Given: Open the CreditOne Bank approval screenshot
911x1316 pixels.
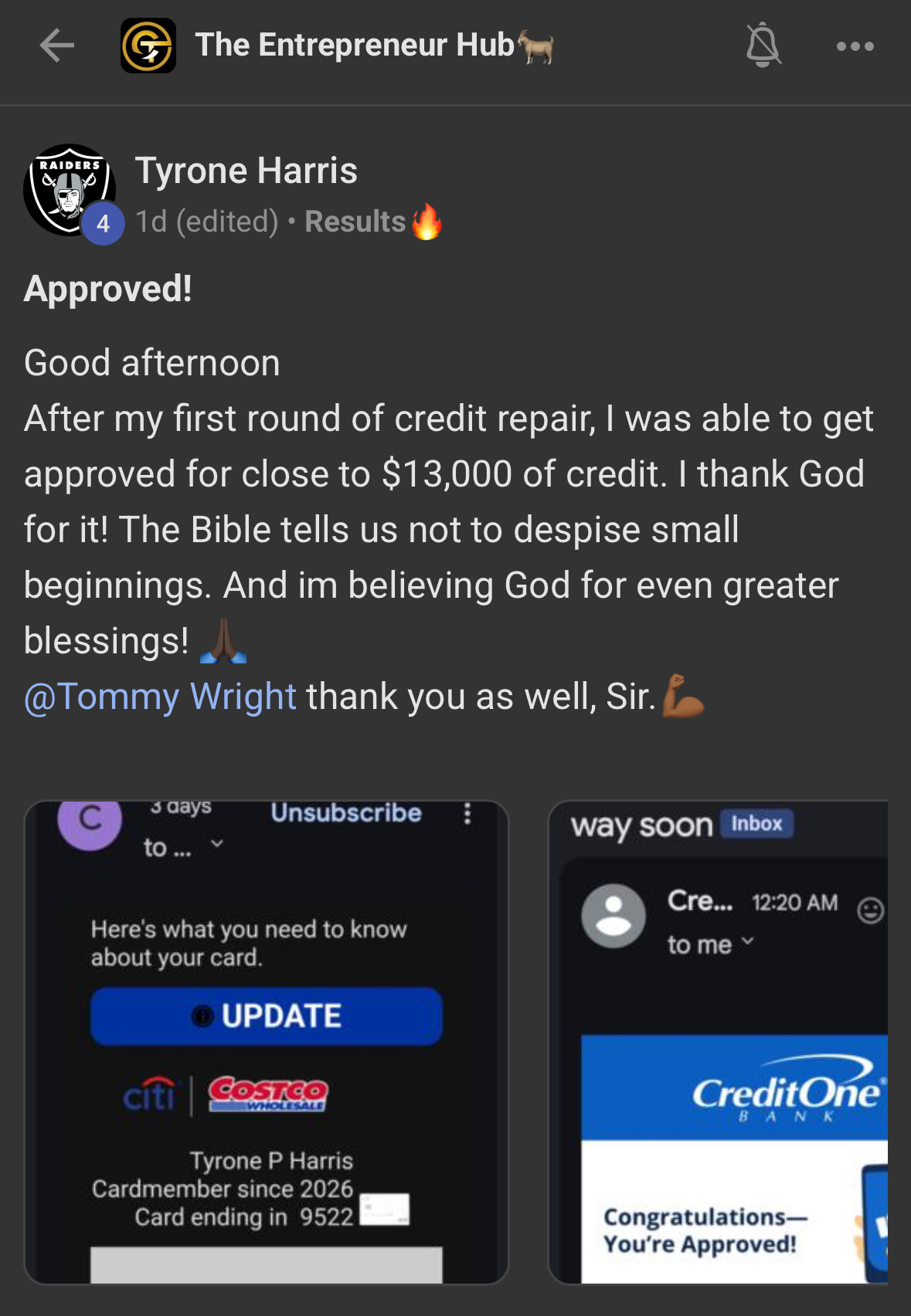Looking at the screenshot, I should click(719, 1043).
